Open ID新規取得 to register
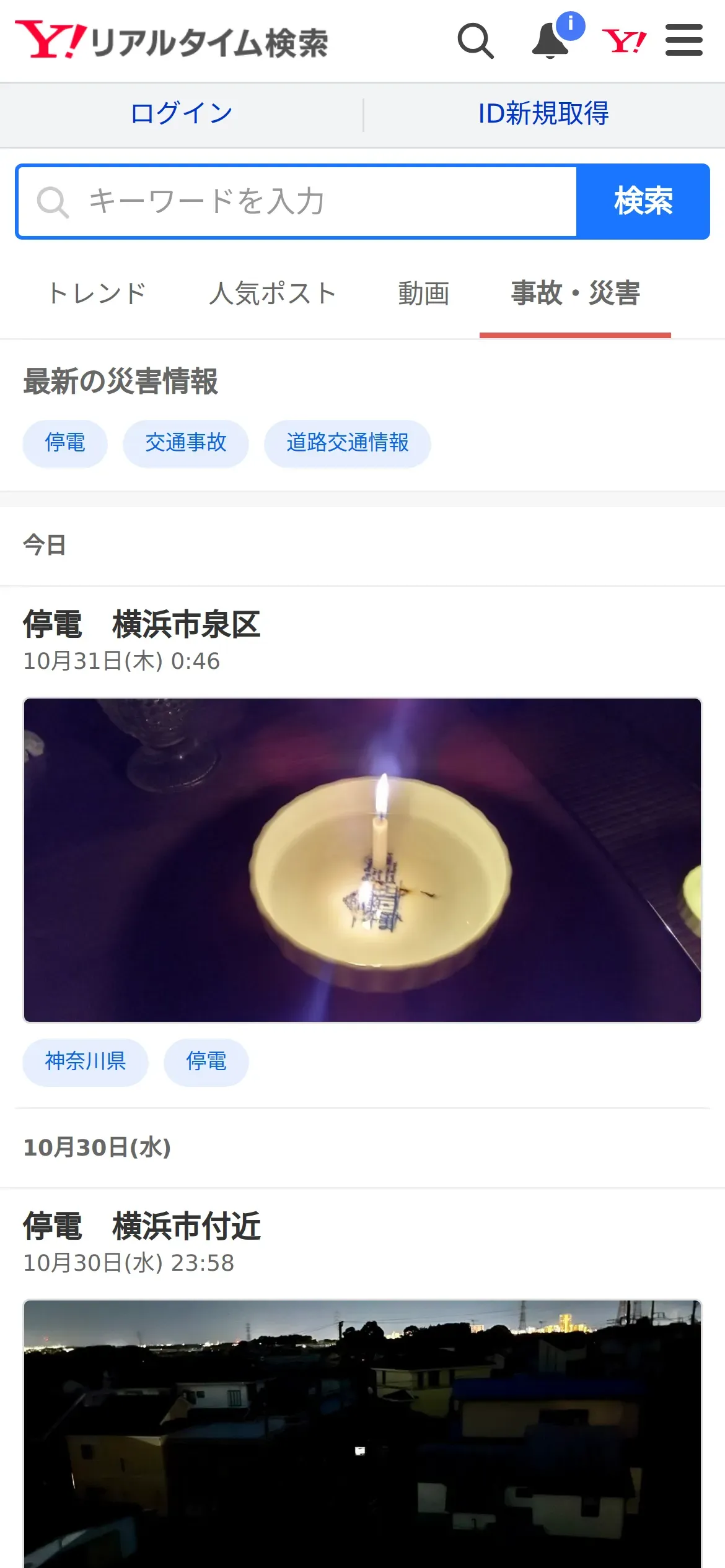This screenshot has width=725, height=1568. (x=543, y=114)
